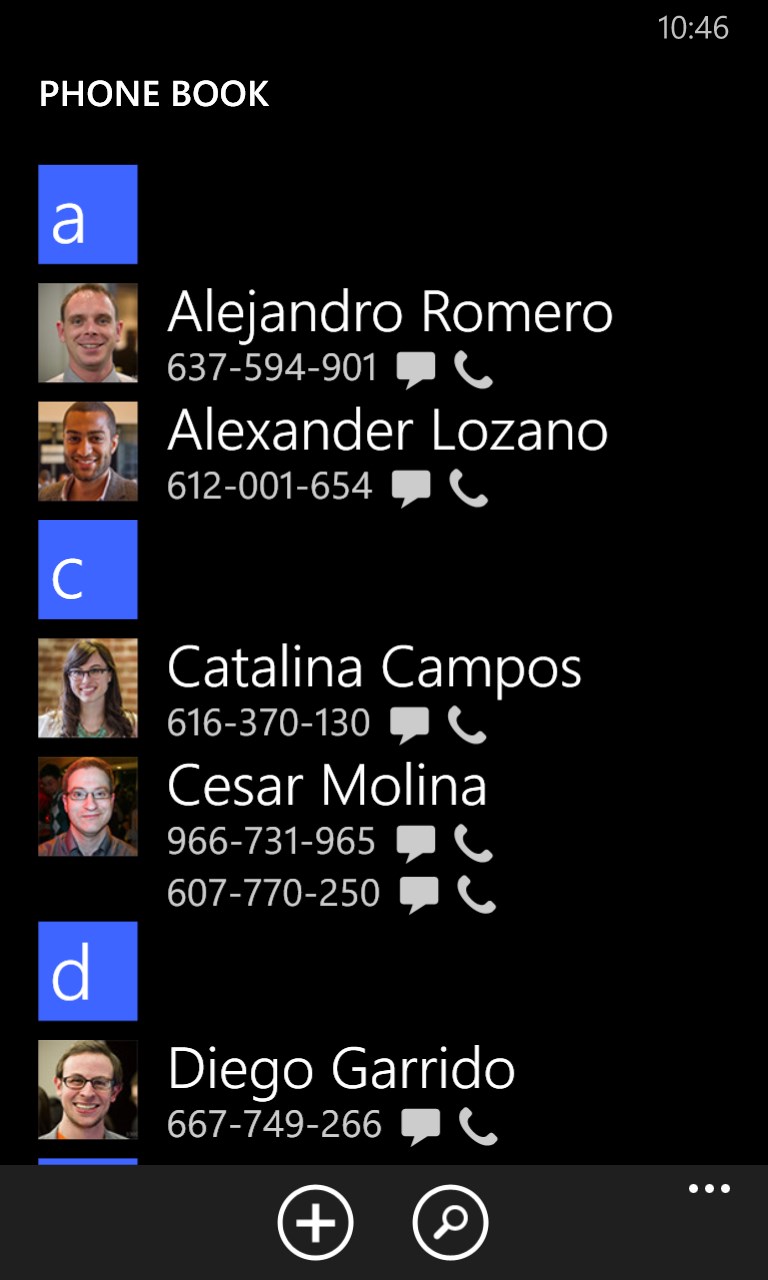Send a message to Alexander Lozano
This screenshot has width=768, height=1280.
[411, 488]
